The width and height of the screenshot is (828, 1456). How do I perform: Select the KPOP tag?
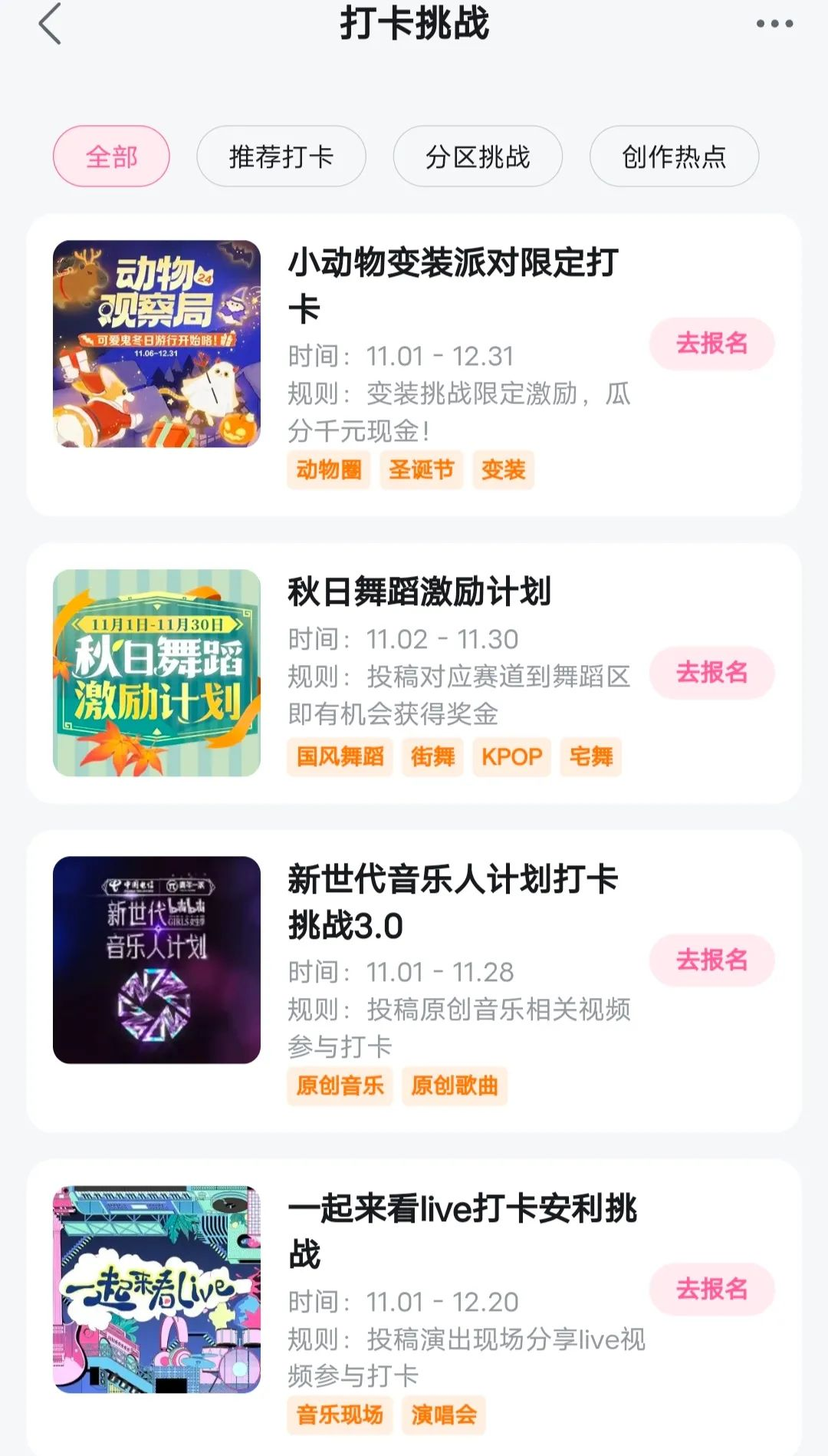(x=512, y=756)
